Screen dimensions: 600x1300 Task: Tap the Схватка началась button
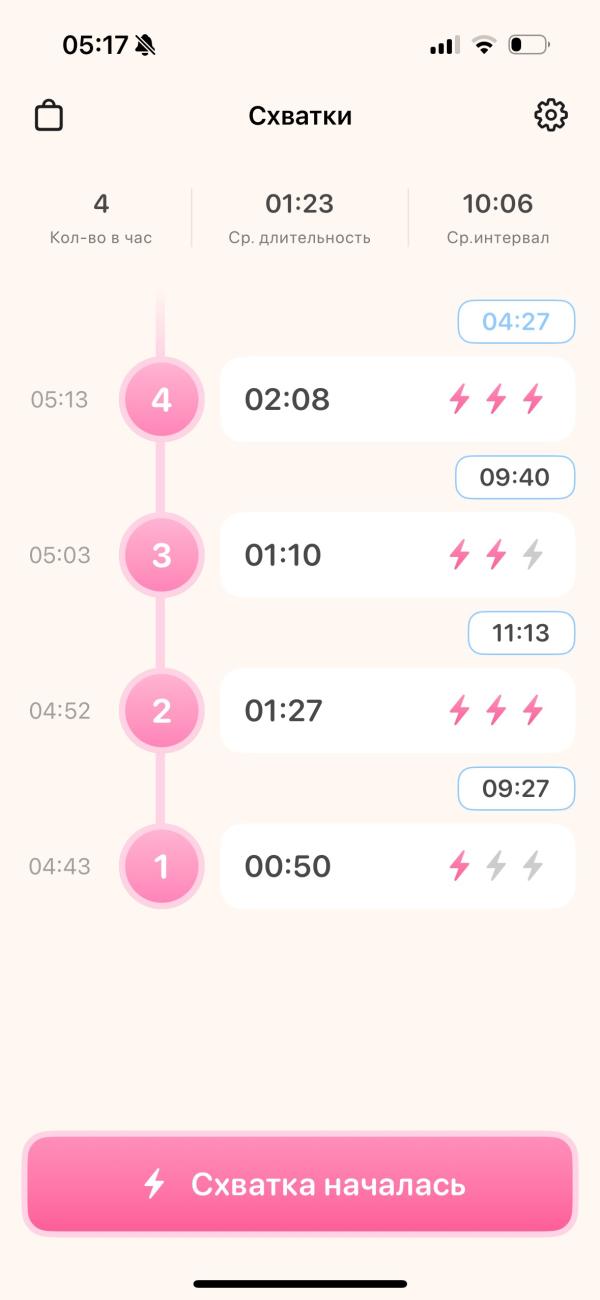tap(300, 1185)
